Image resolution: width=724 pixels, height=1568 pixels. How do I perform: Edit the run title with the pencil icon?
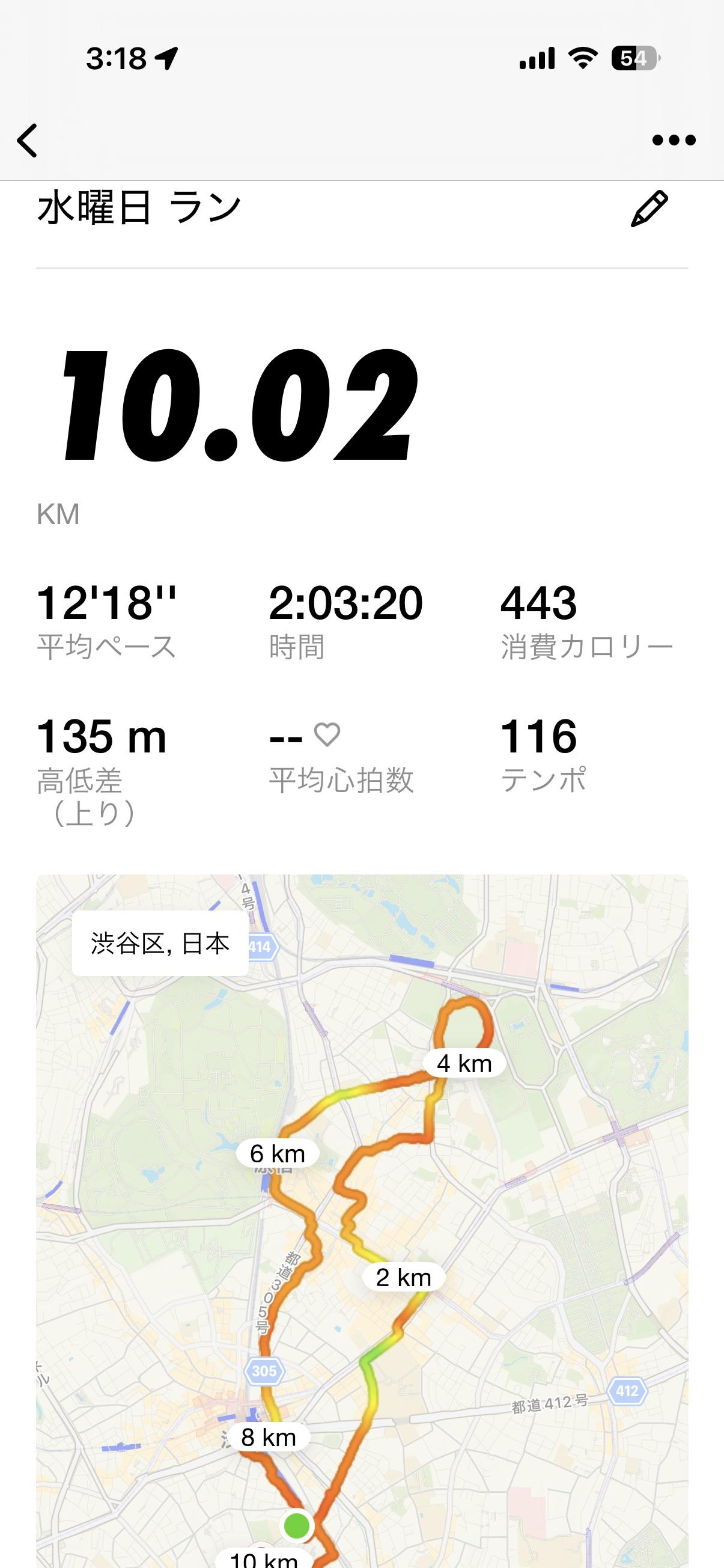[649, 209]
